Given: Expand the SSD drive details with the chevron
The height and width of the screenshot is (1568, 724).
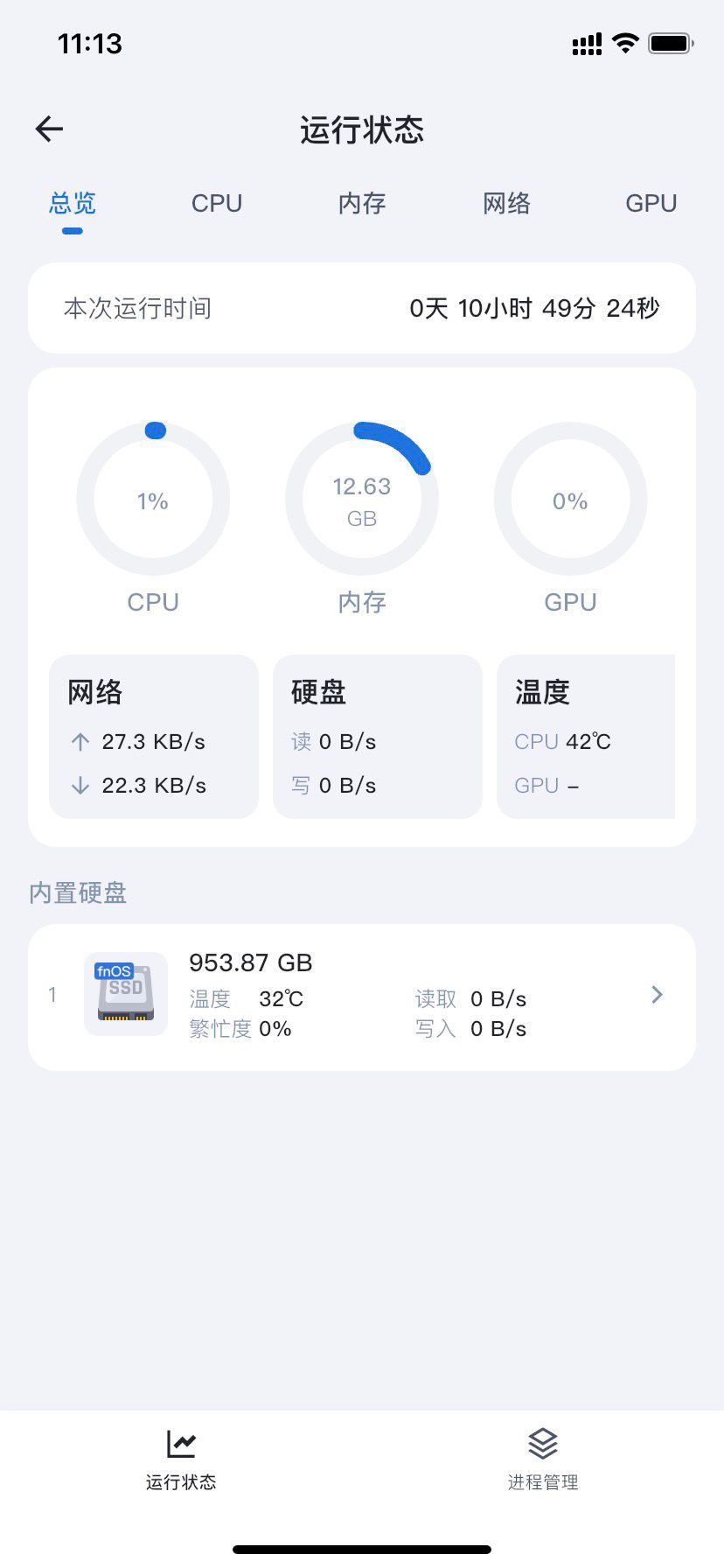Looking at the screenshot, I should coord(656,994).
